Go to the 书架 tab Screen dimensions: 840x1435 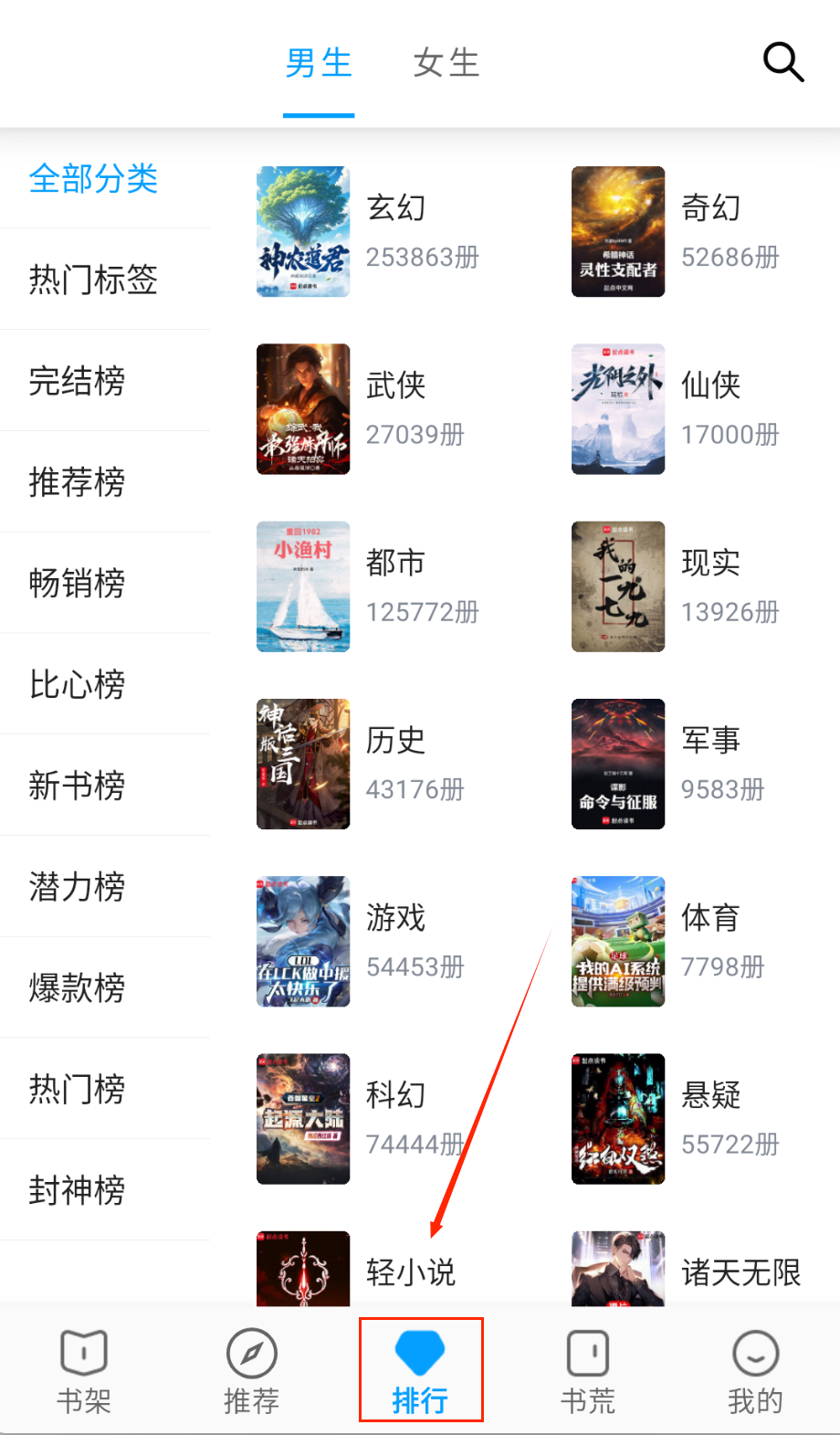[x=84, y=1371]
